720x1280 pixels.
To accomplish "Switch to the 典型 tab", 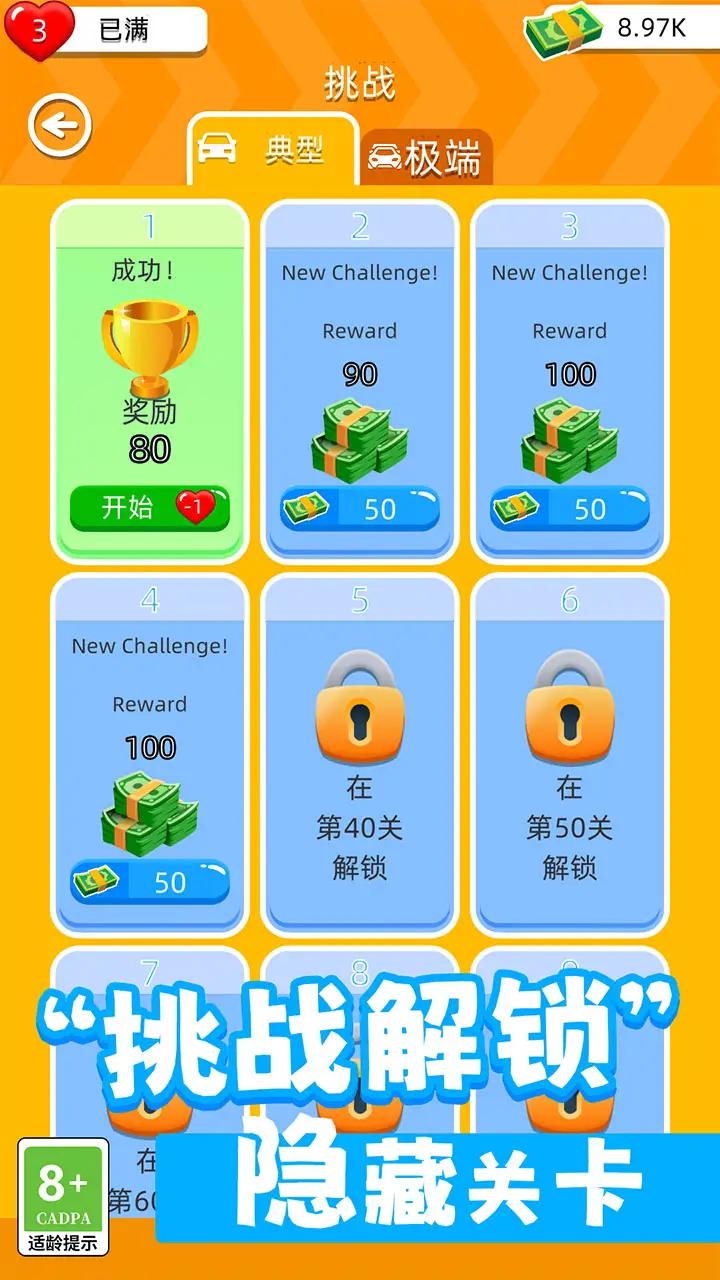I will click(x=272, y=150).
